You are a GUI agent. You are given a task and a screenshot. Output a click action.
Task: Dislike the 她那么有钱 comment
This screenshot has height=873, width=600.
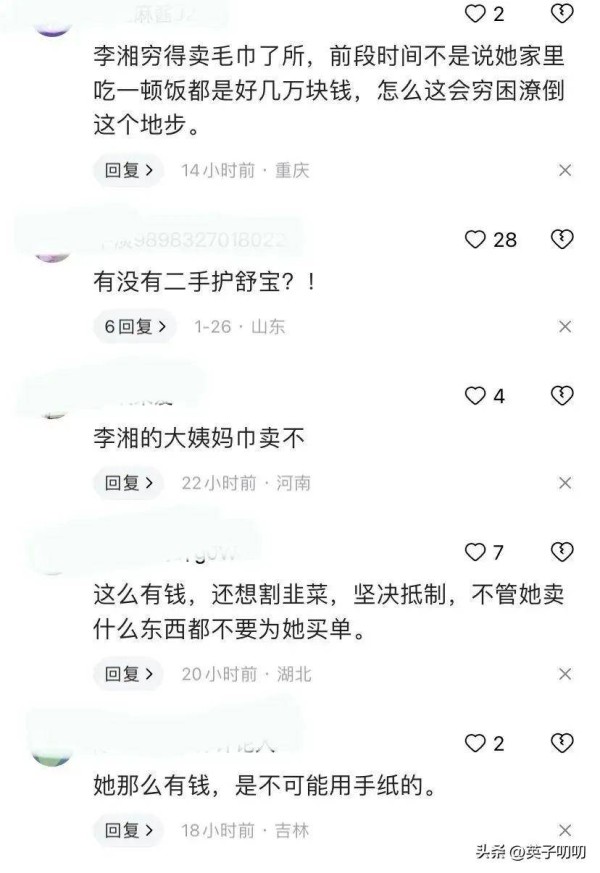pyautogui.click(x=563, y=743)
